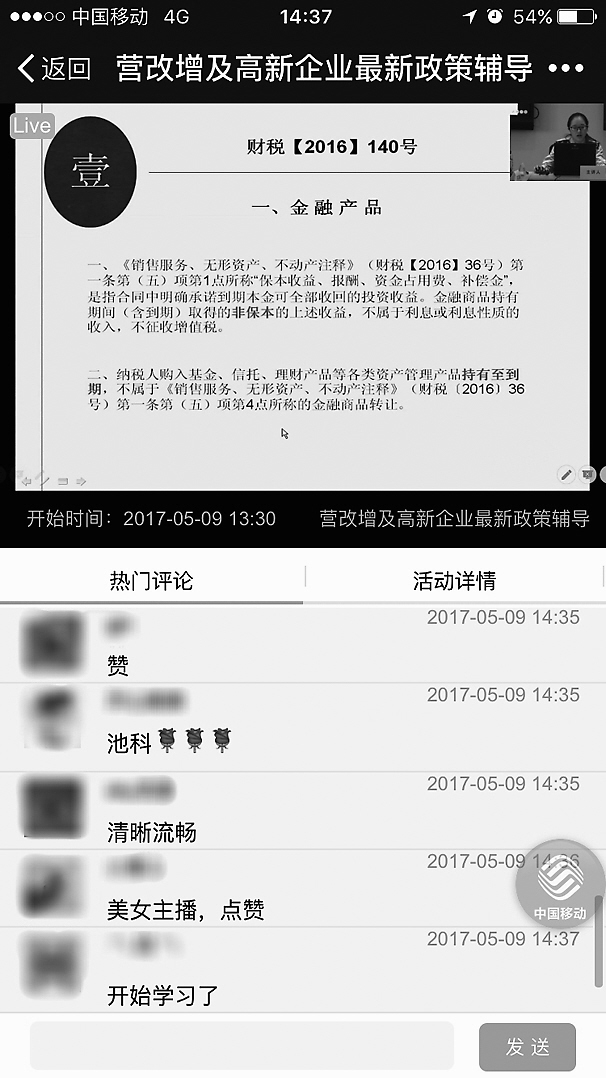Screen dimensions: 606x1078
Task: Switch to the 活动详情 tab
Action: click(454, 580)
